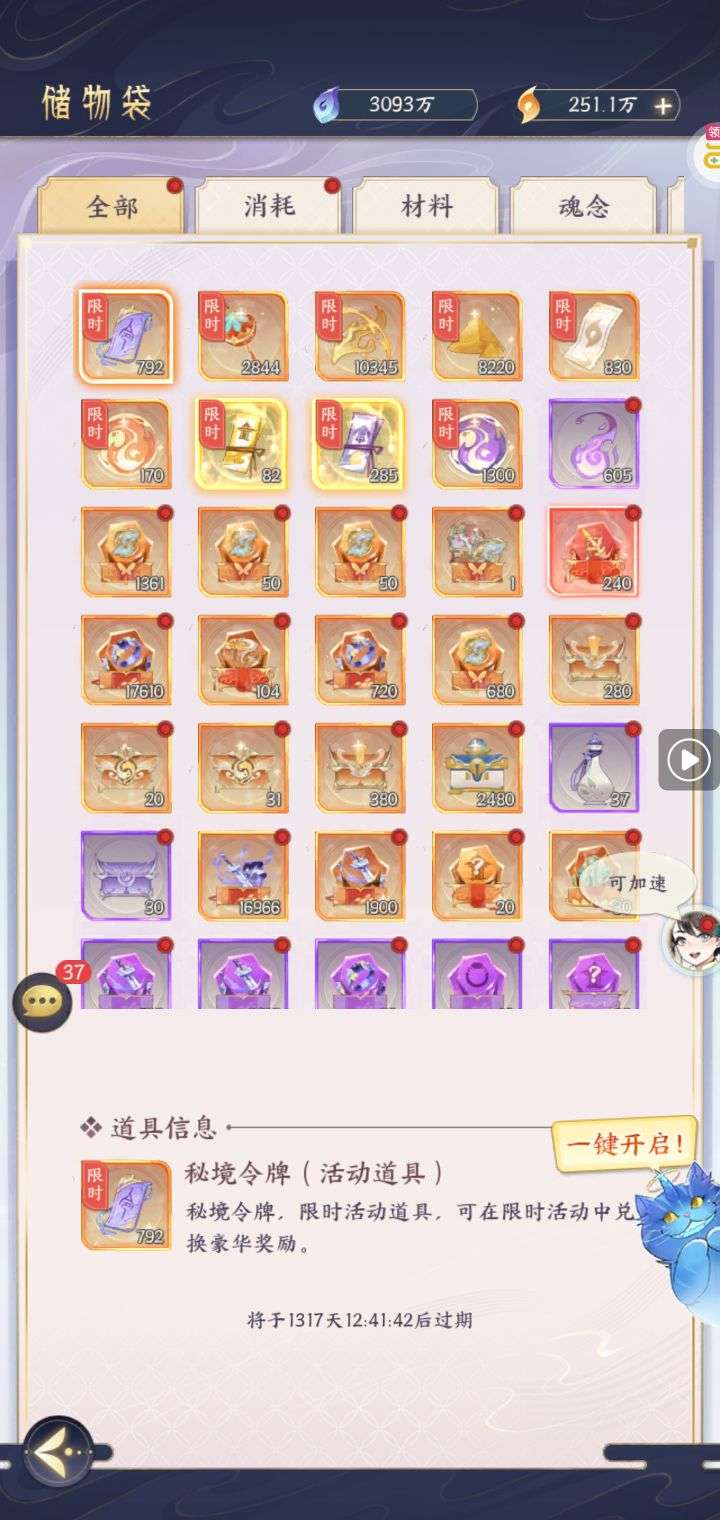Choose the item with quantity 16966

point(242,876)
